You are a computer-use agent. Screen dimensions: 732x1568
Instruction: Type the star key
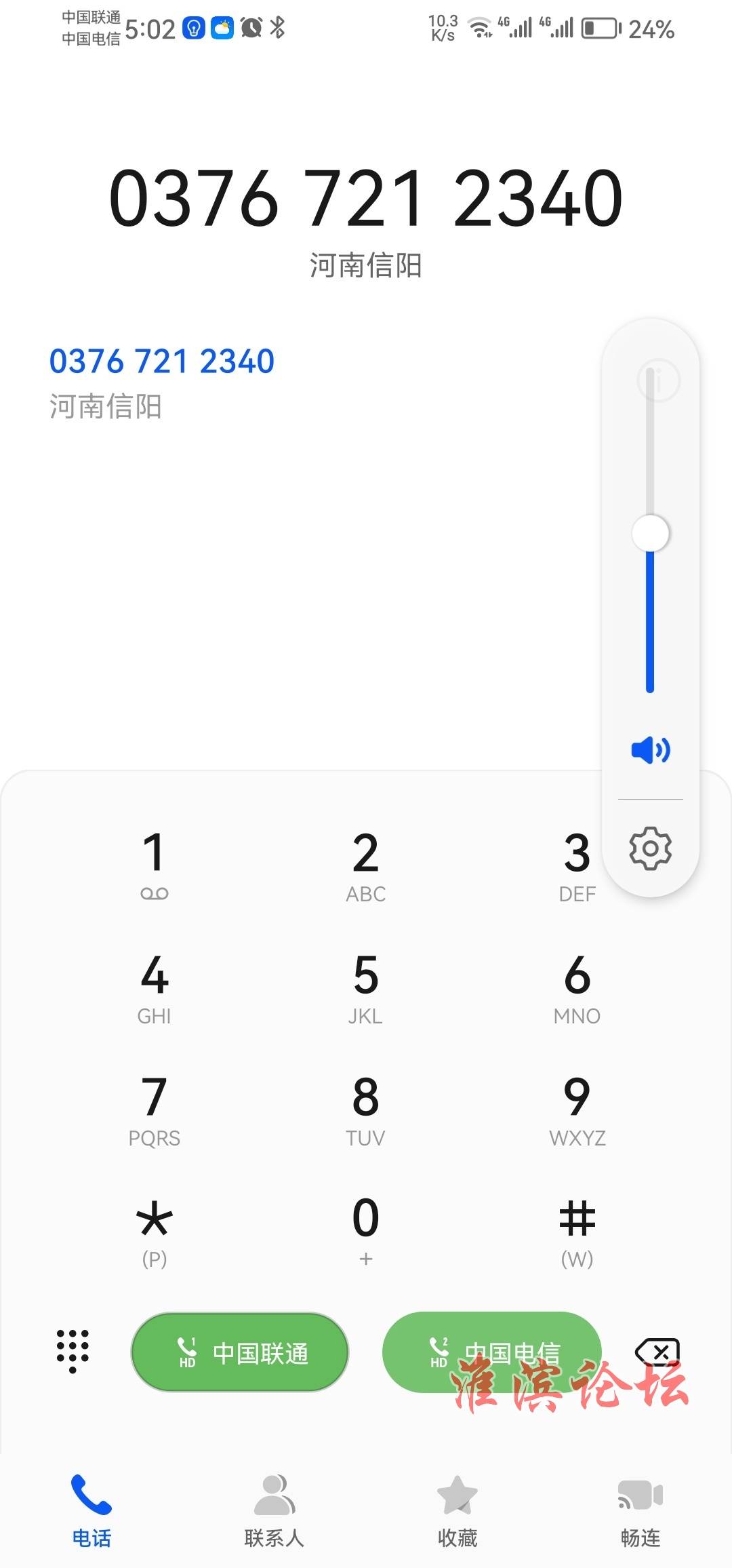point(155,1231)
